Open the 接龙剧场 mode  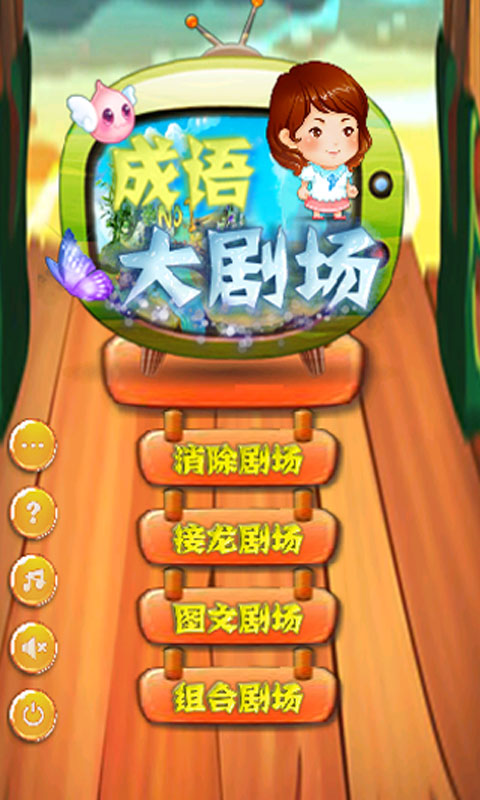(x=238, y=537)
